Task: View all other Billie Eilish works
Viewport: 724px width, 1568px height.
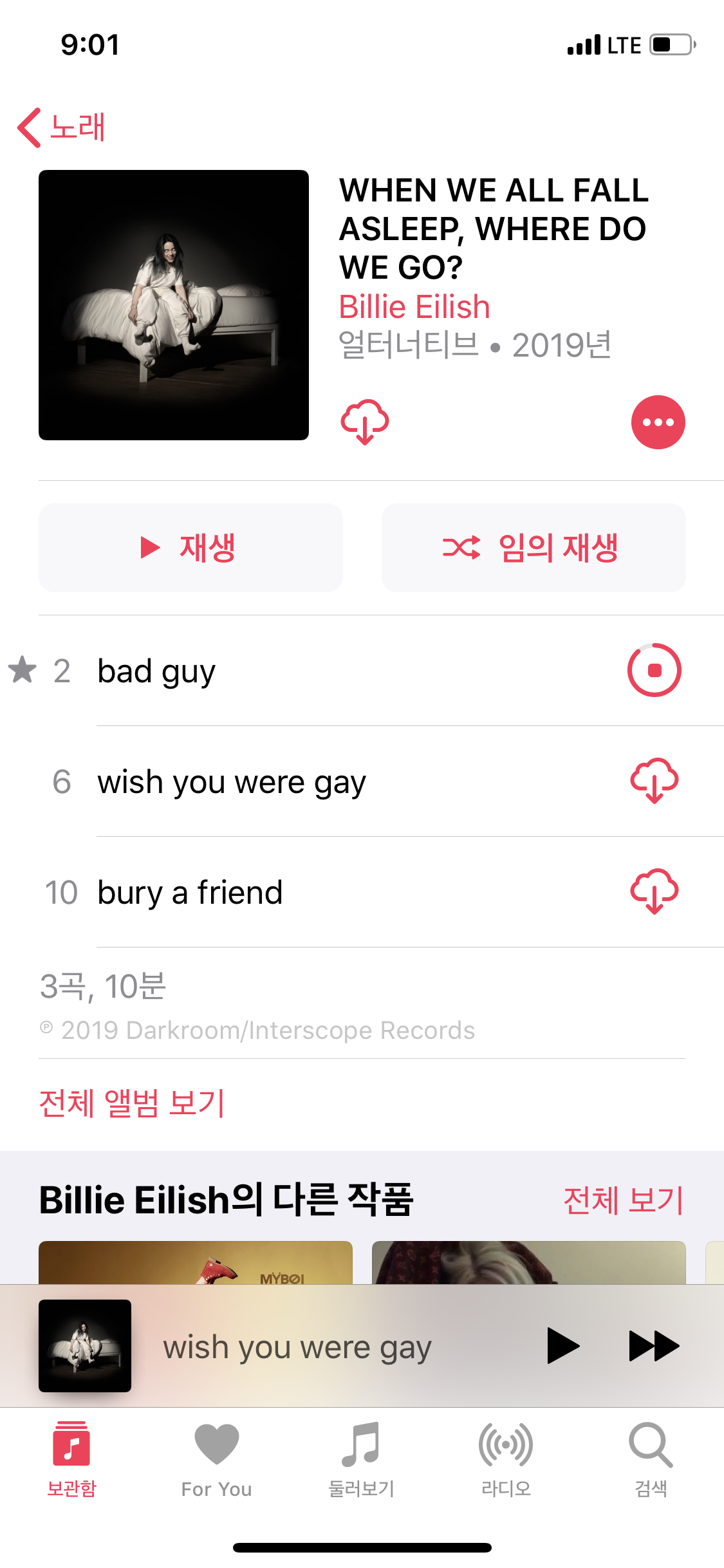Action: [623, 1200]
